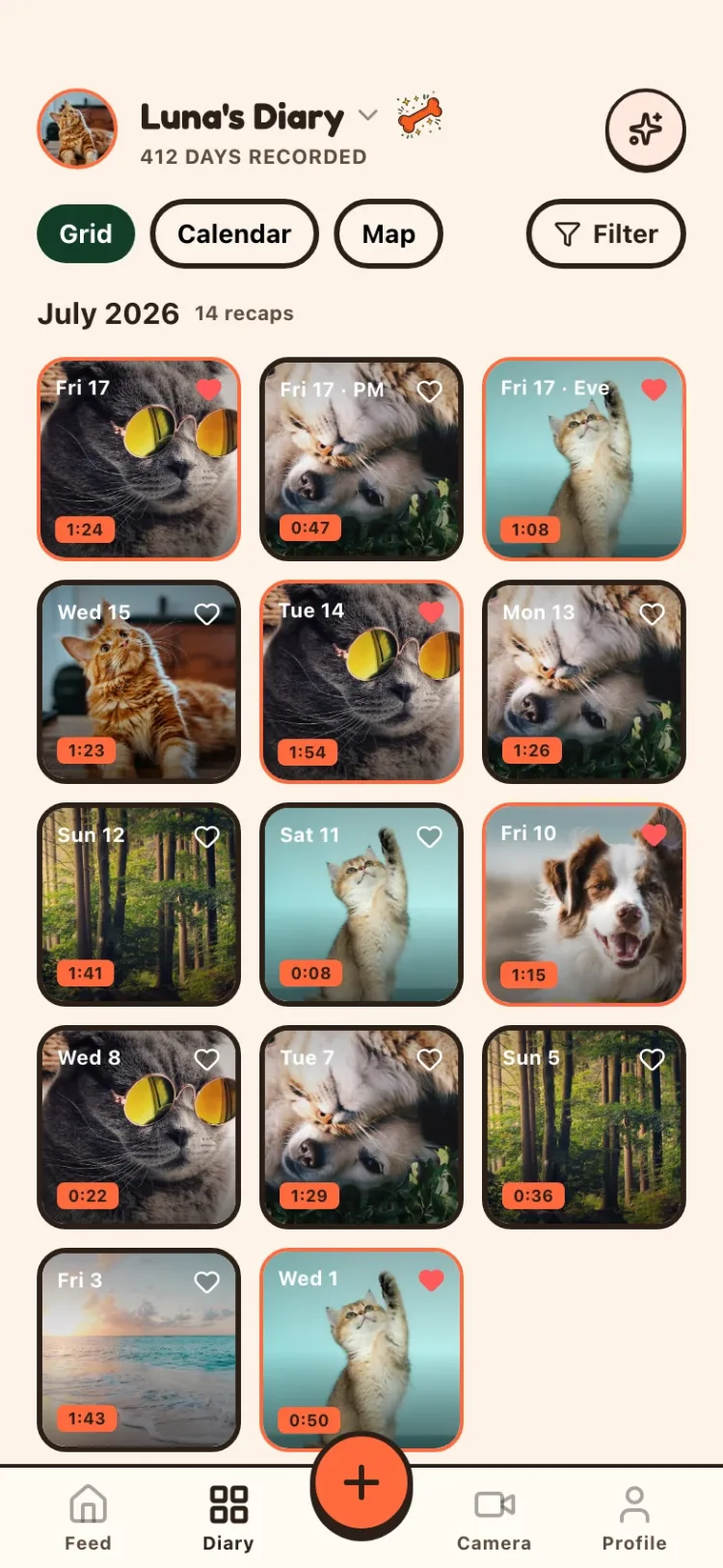Screen dimensions: 723x1568
Task: Open the Sun 12 forest recap
Action: 139,905
